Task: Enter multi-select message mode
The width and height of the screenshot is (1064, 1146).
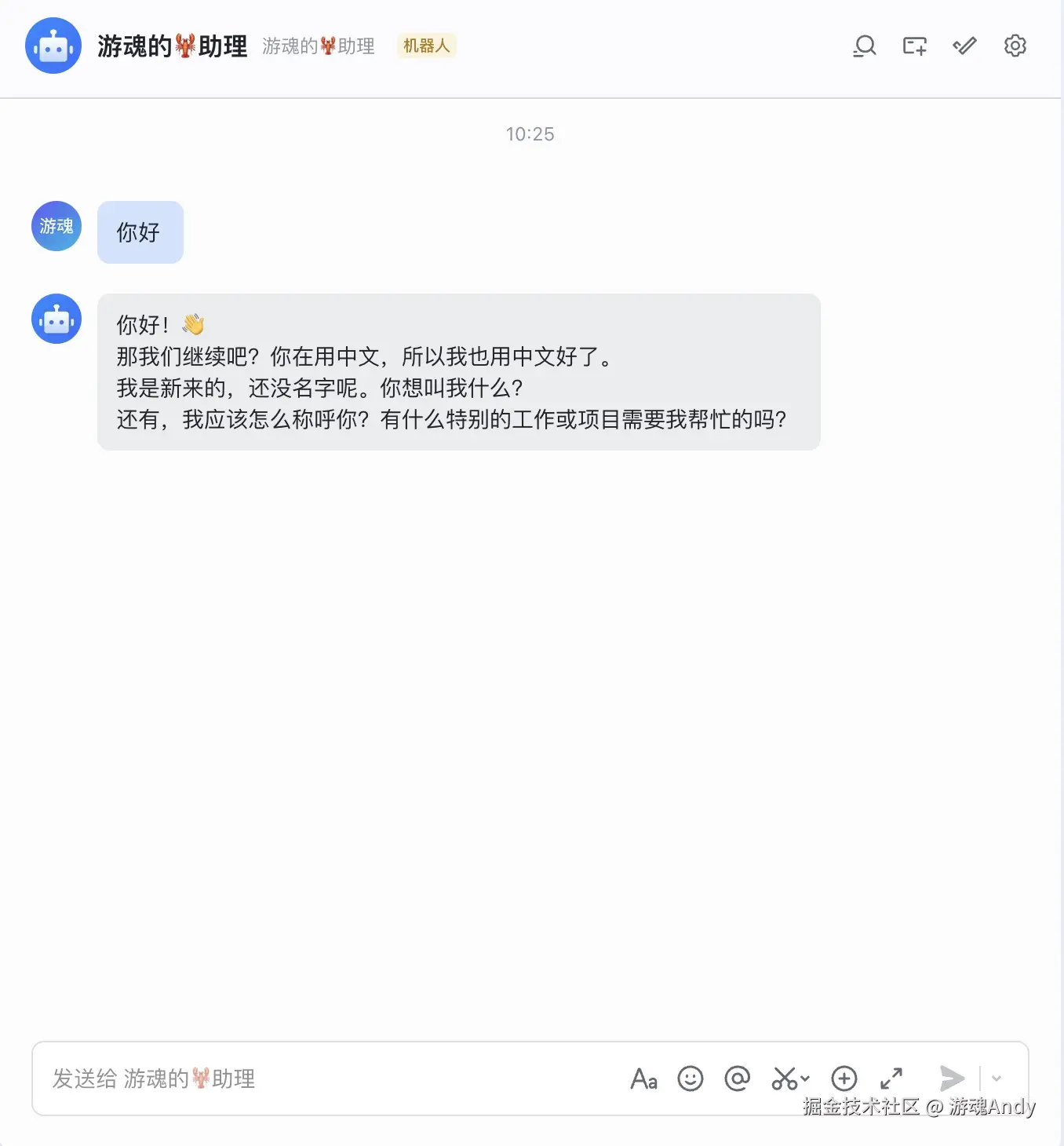Action: [x=964, y=46]
